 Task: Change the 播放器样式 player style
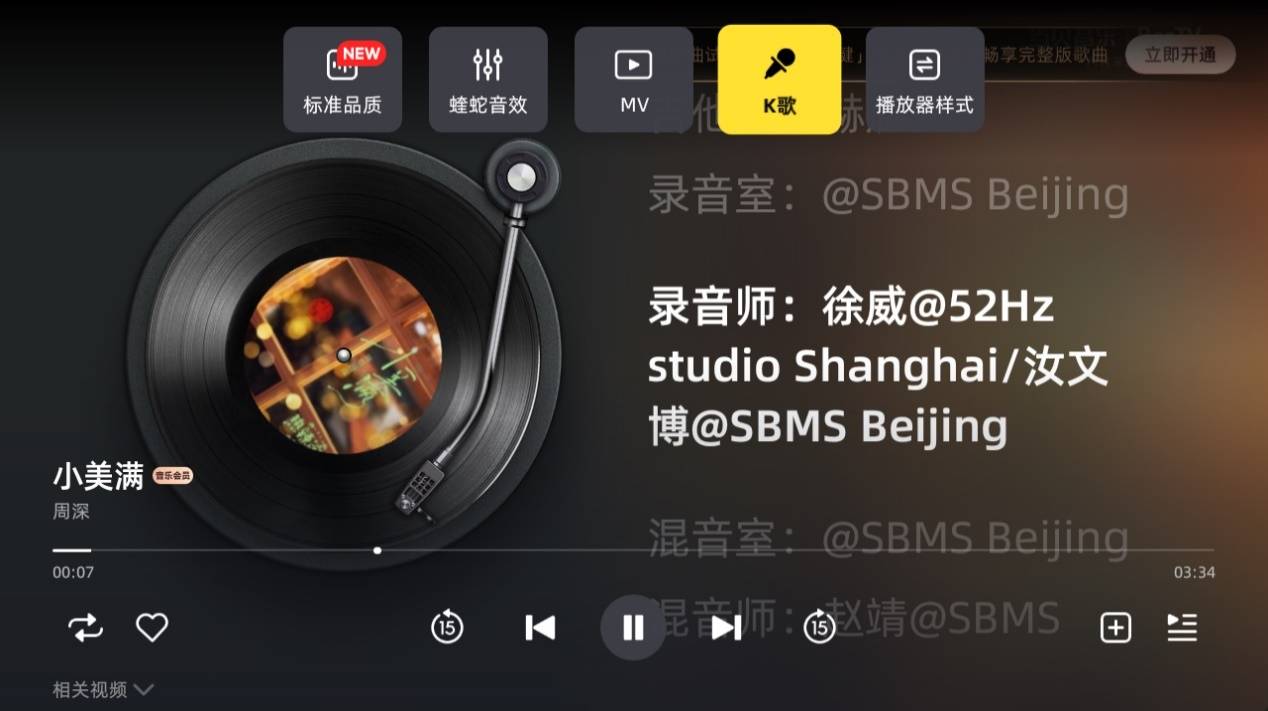point(924,80)
